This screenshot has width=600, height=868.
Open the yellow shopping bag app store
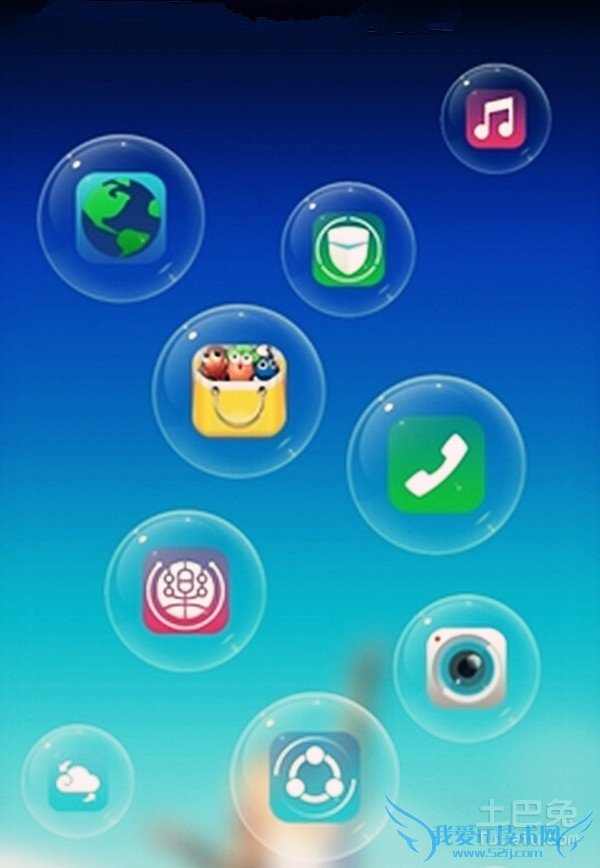point(237,390)
